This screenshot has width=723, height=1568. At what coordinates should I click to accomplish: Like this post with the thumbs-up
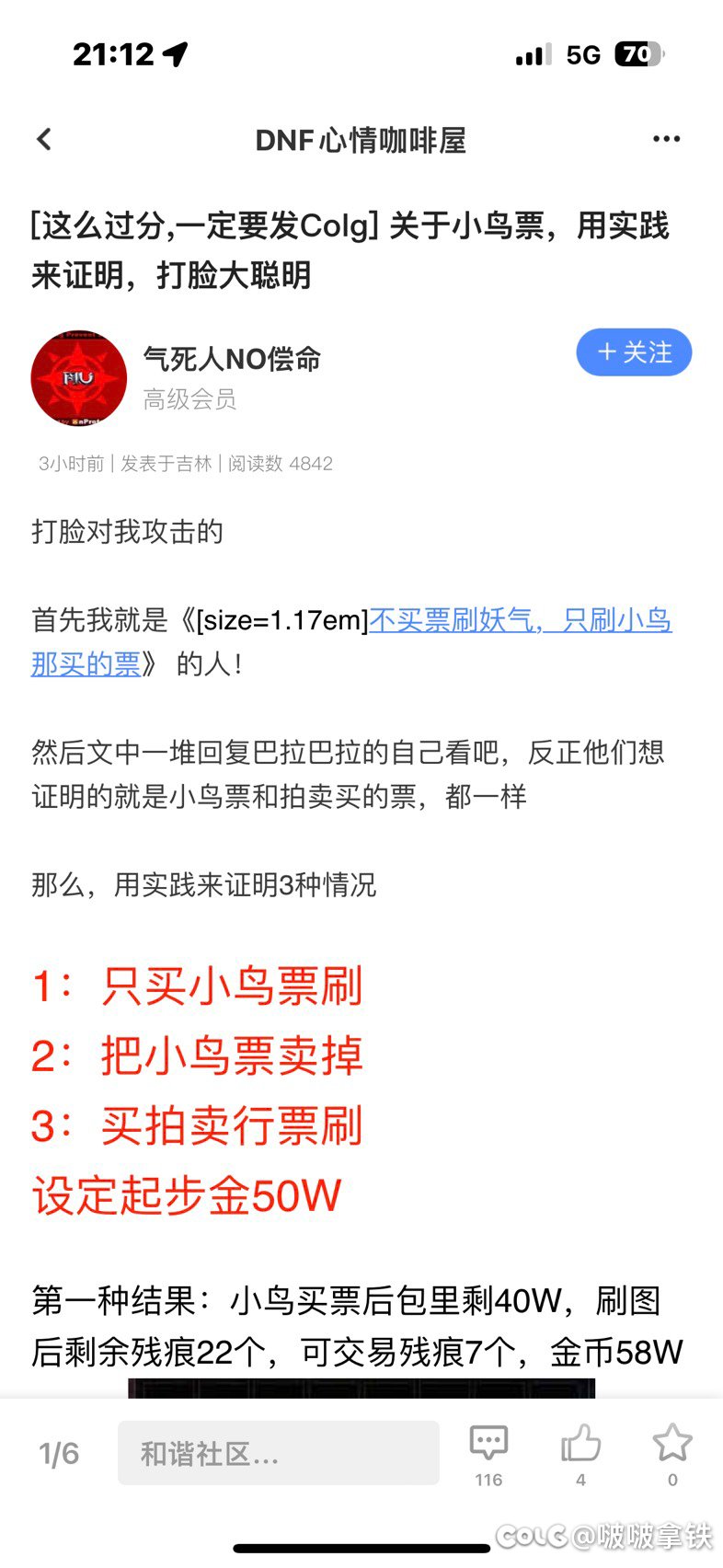click(580, 1454)
